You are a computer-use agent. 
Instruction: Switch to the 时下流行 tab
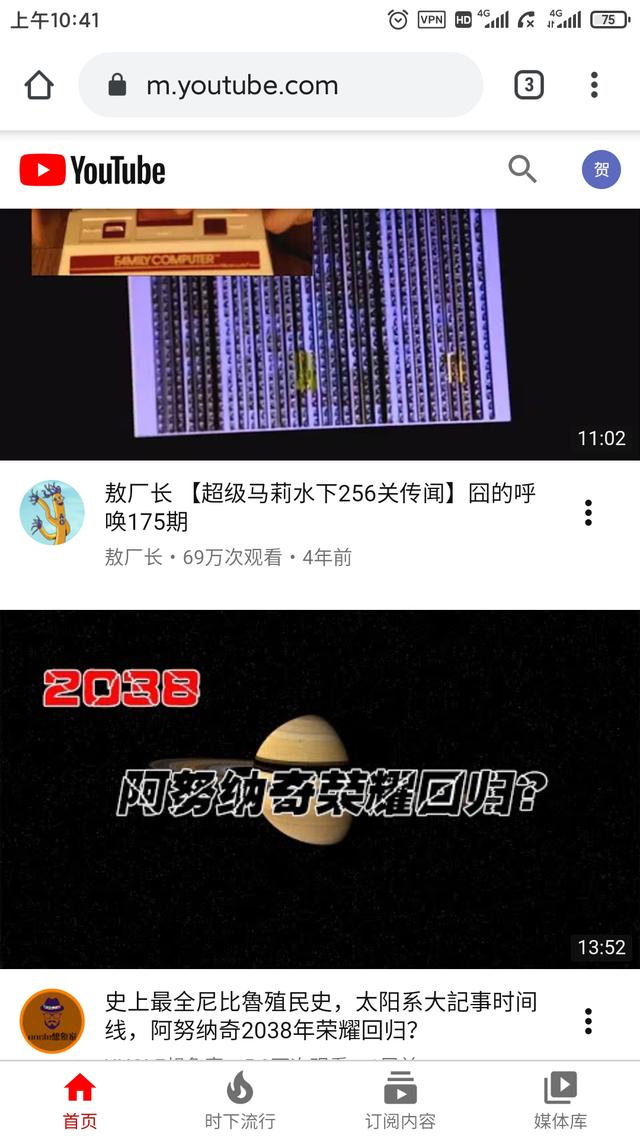pyautogui.click(x=240, y=1100)
